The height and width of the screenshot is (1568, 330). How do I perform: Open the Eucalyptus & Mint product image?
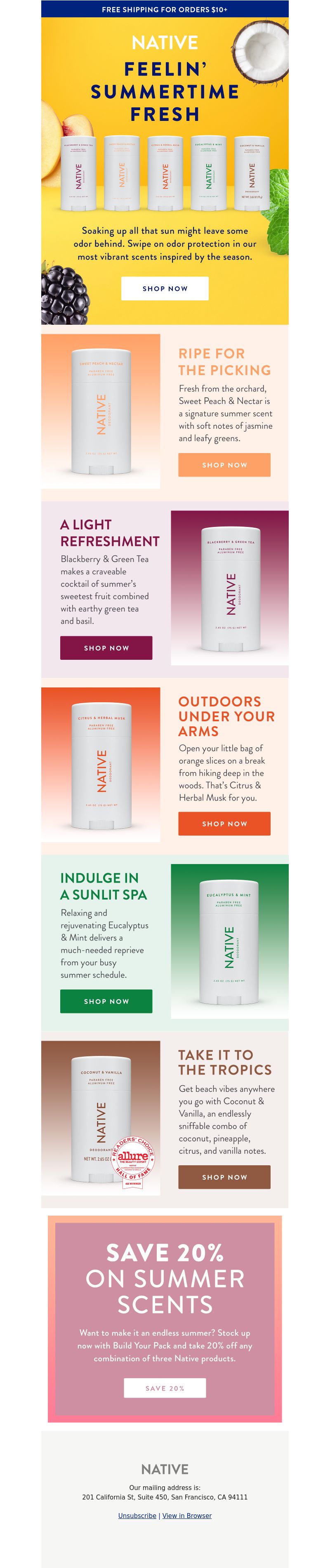(x=229, y=940)
